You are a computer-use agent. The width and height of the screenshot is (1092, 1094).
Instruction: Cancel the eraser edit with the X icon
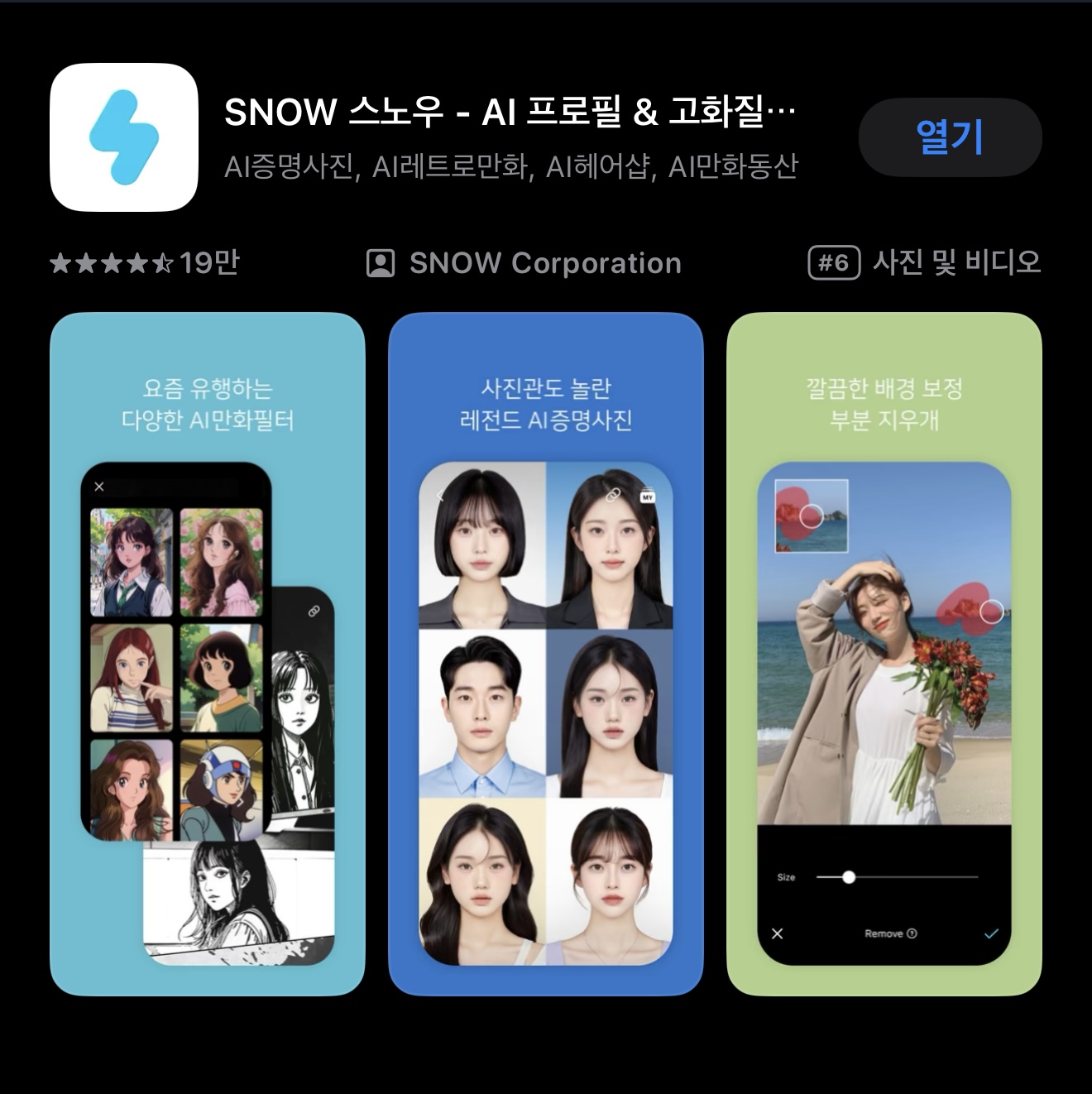[778, 933]
